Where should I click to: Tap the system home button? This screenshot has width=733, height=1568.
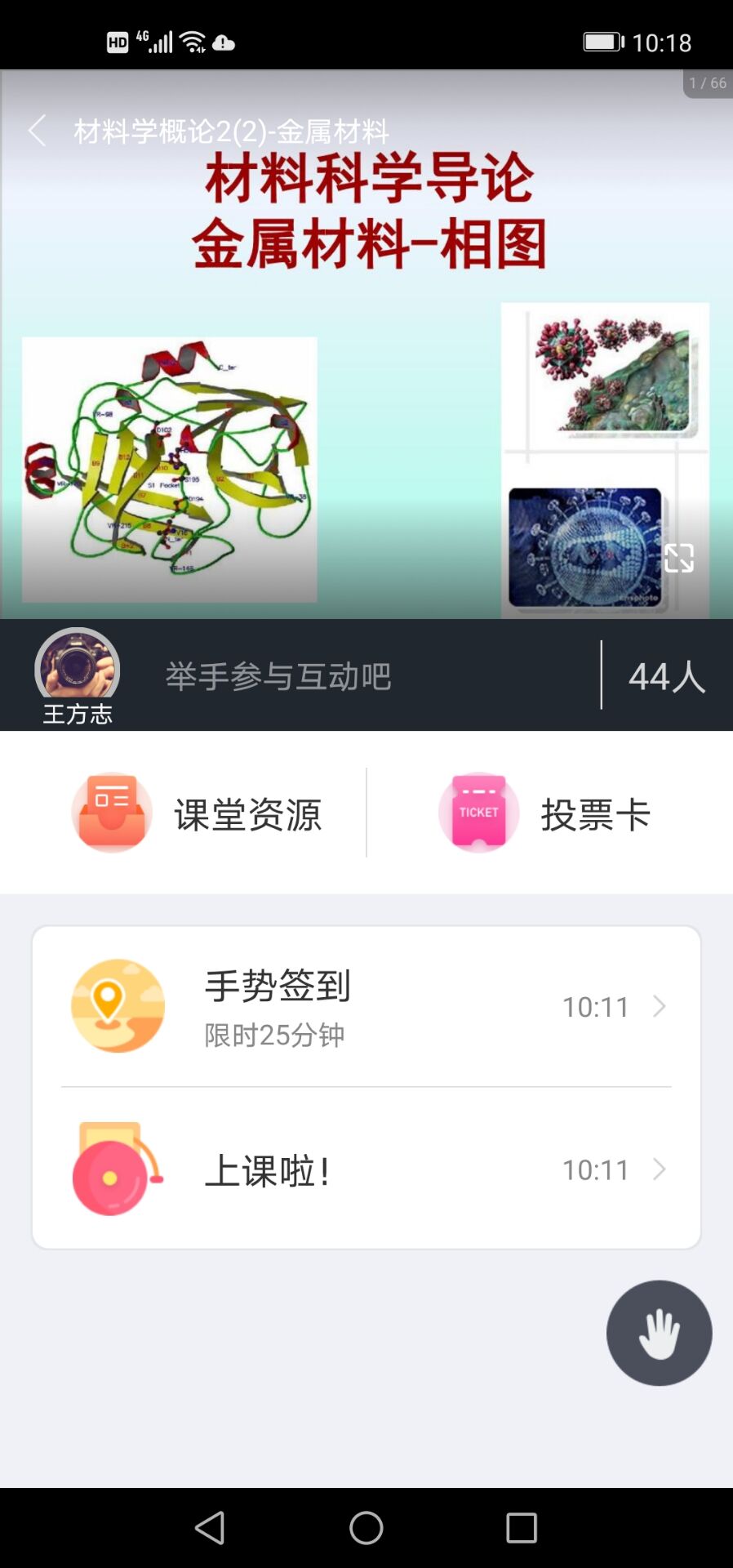pyautogui.click(x=366, y=1527)
